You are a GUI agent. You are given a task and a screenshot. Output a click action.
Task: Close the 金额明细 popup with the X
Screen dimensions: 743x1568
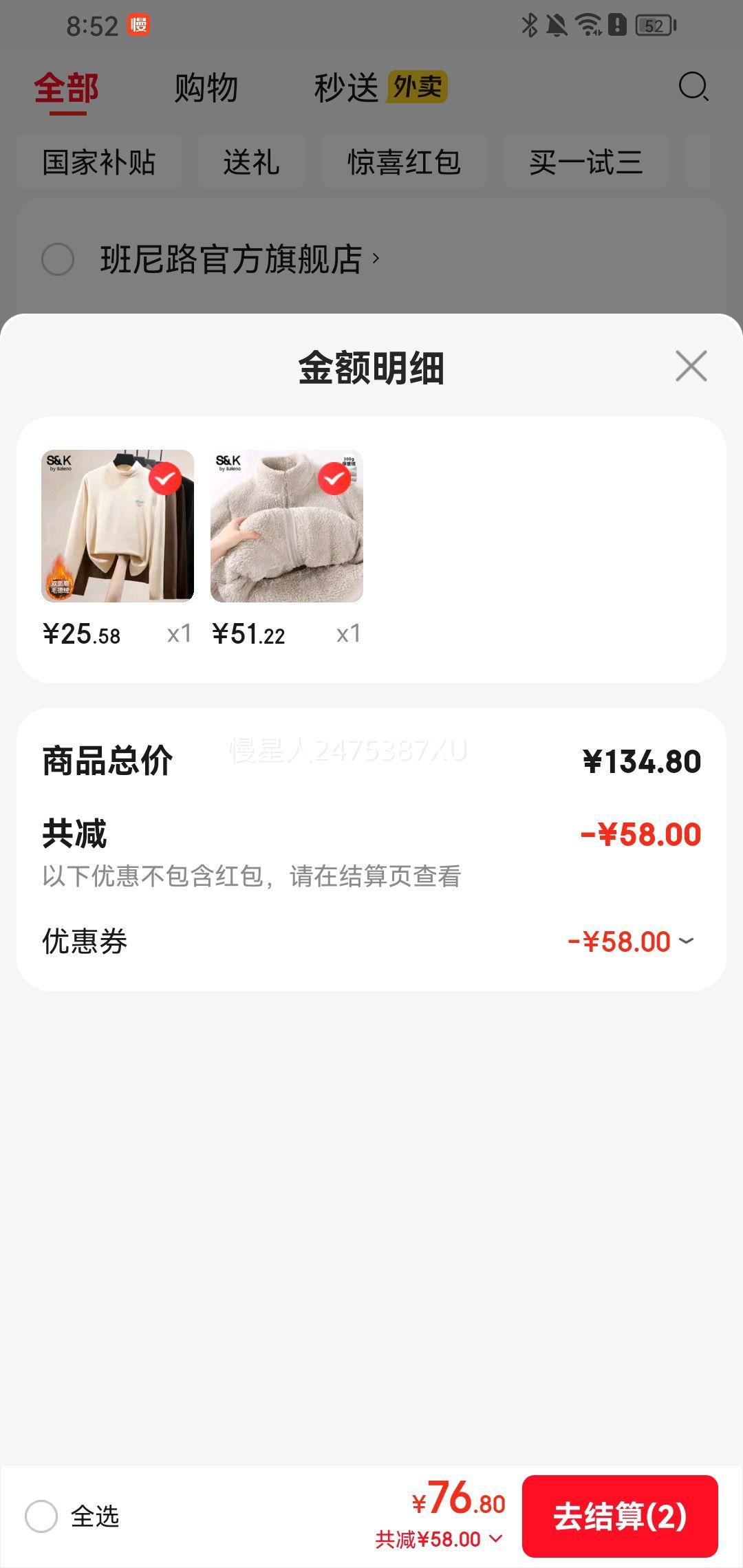[x=691, y=366]
